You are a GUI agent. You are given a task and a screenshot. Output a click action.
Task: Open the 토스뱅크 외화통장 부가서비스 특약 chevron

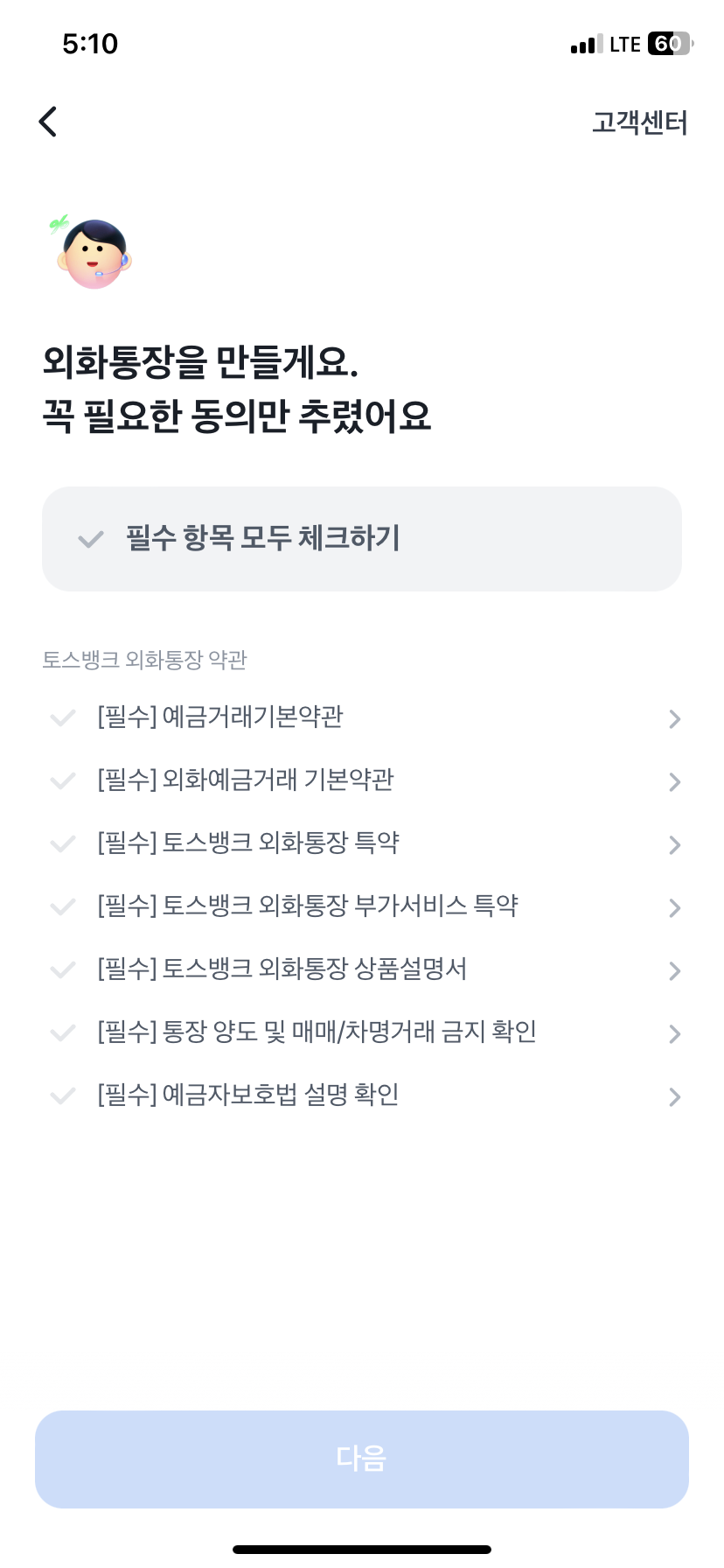[674, 907]
